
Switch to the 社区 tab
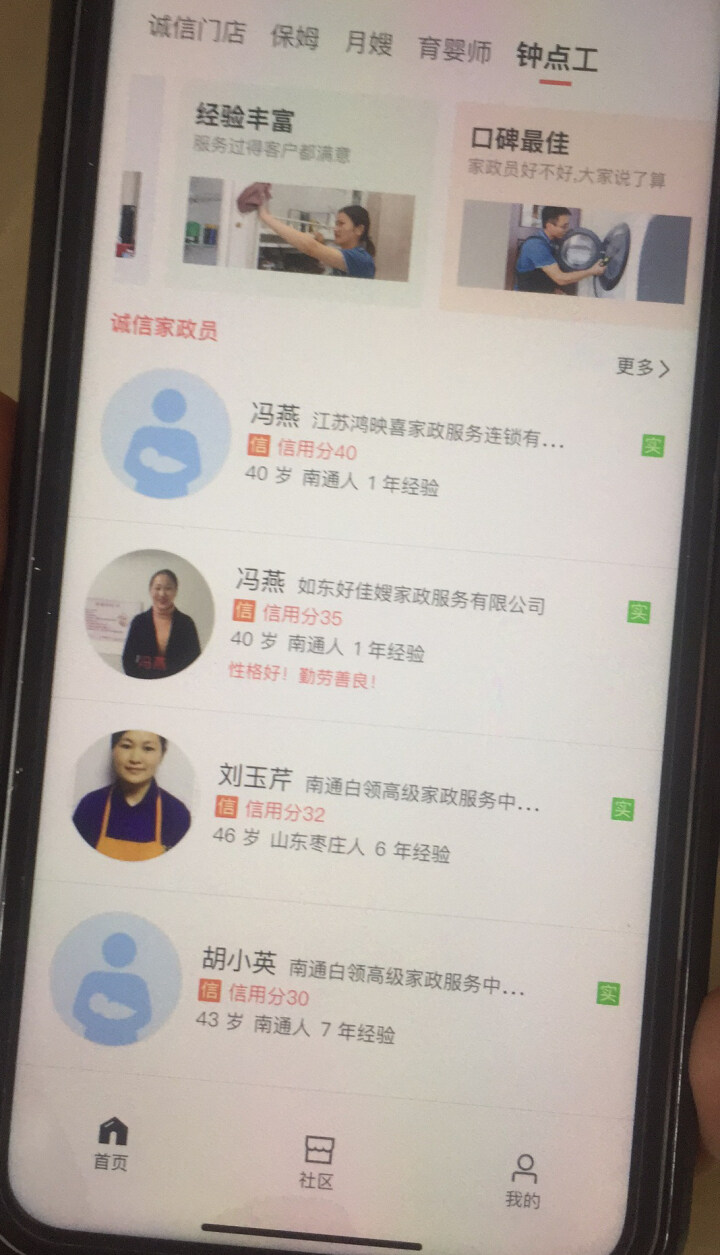coord(317,1163)
